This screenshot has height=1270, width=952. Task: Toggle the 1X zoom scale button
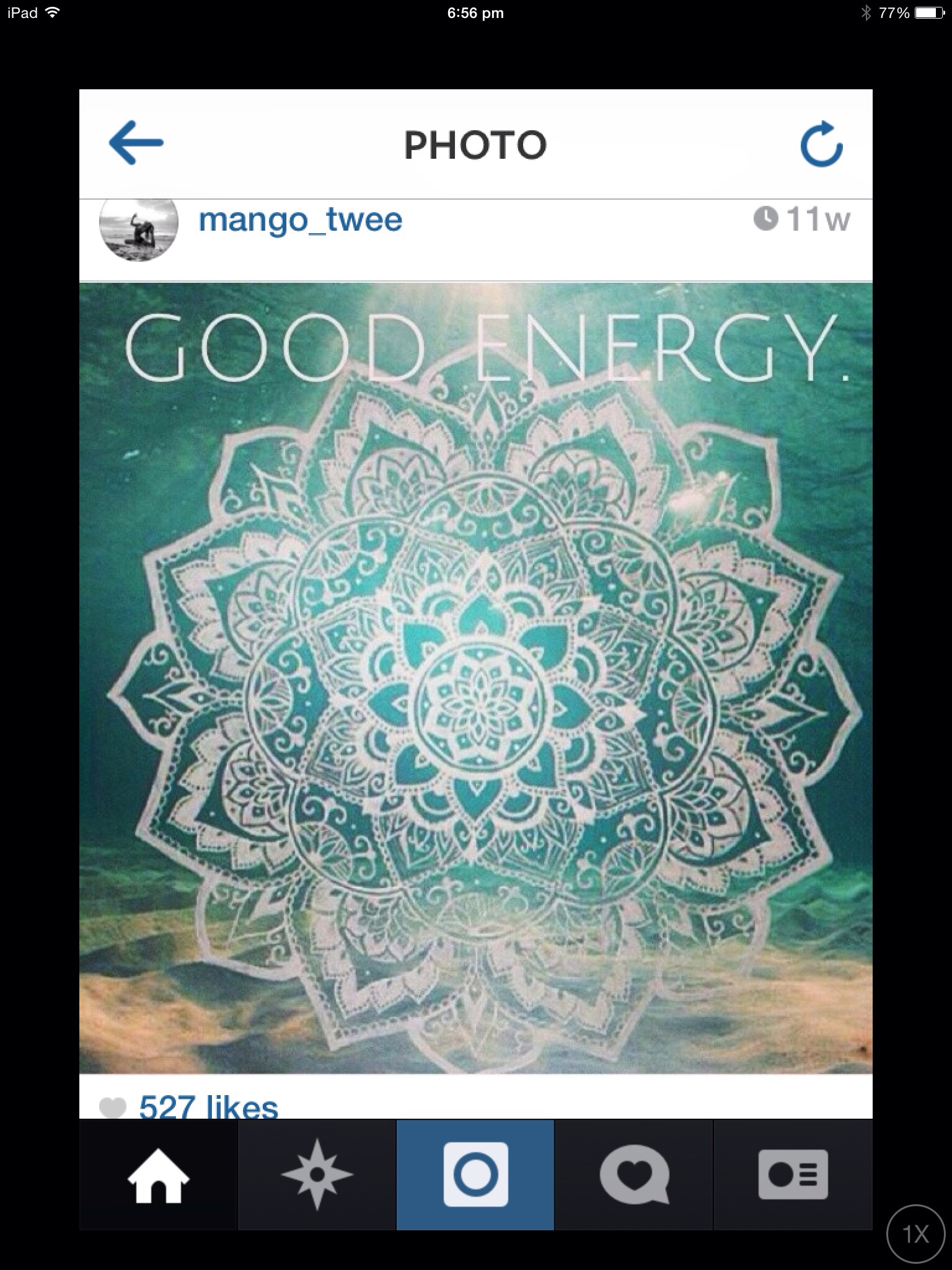916,1234
